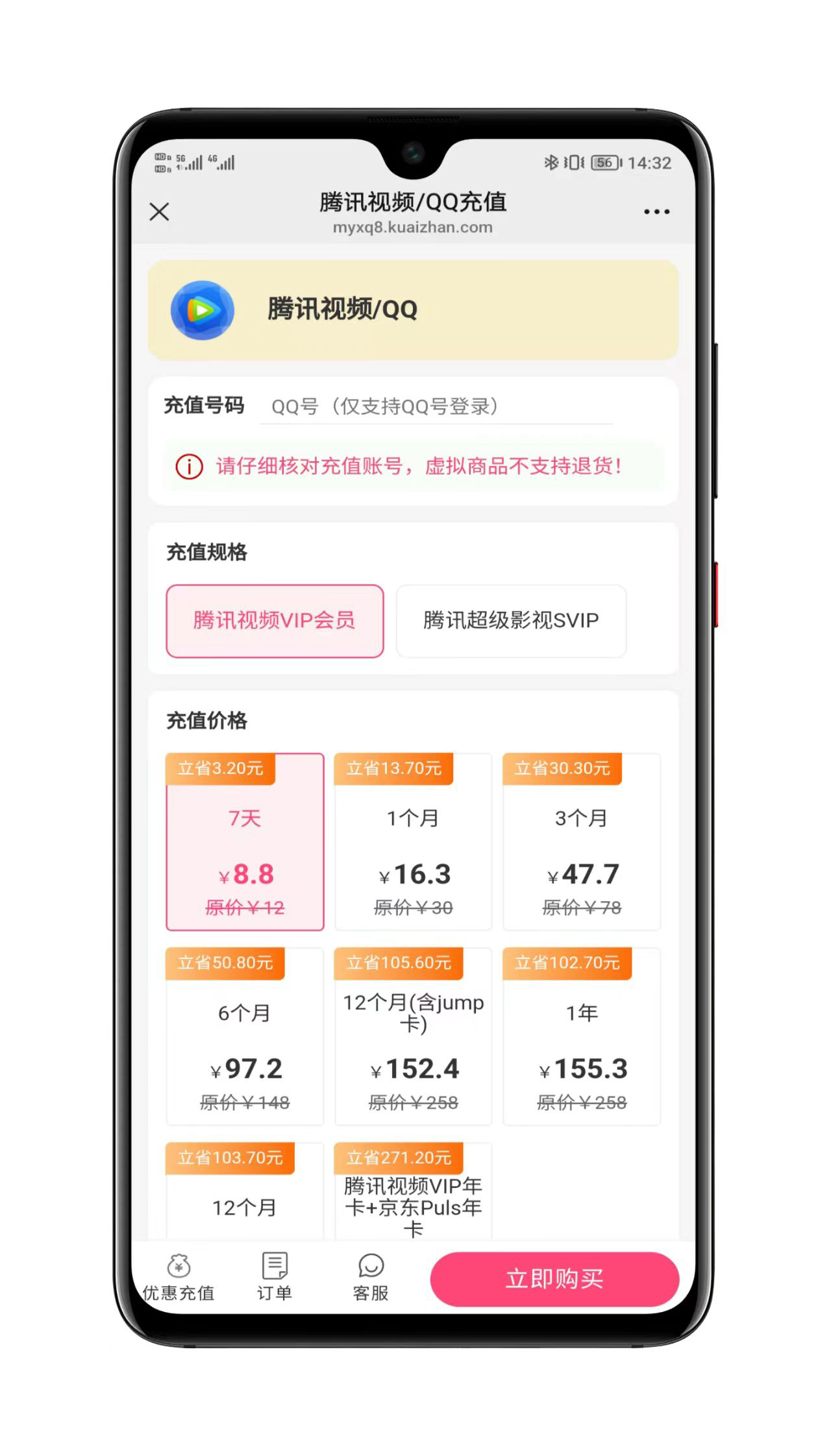Image resolution: width=831 pixels, height=1456 pixels.
Task: Select VIP年卡+京东Puls年卡 bundle
Action: point(413,1200)
